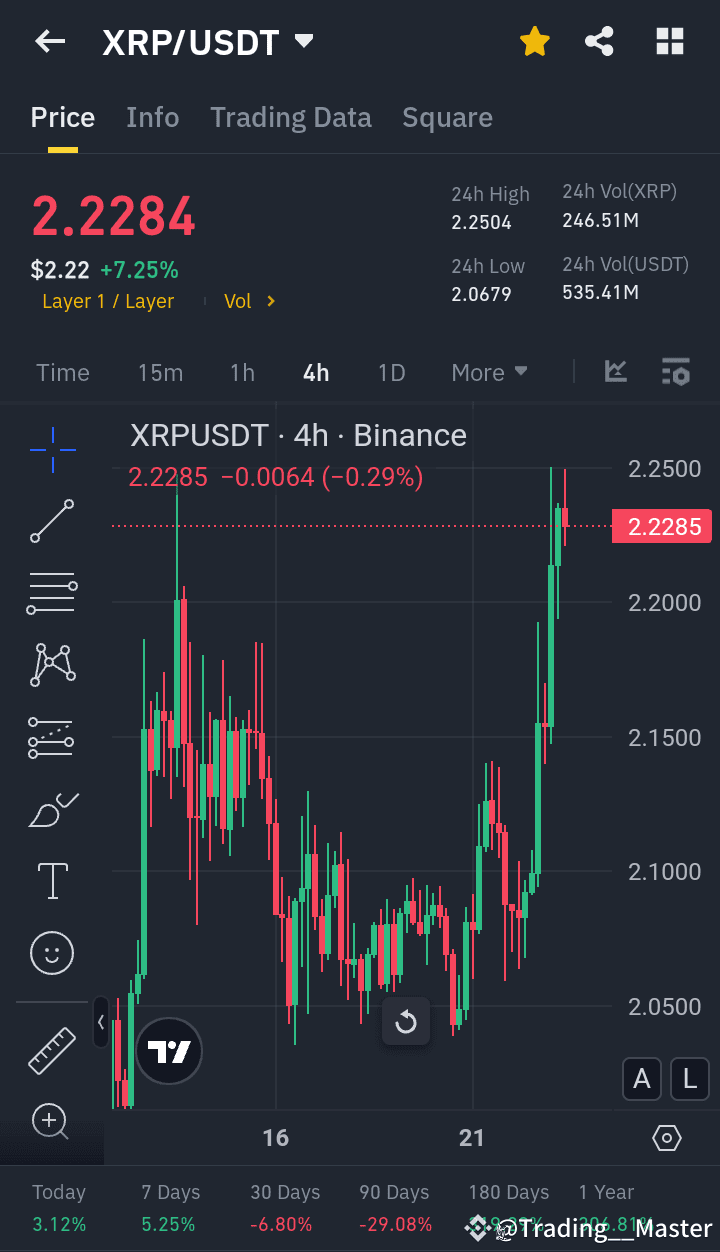Open the emoji sticker tool
Image resolution: width=720 pixels, height=1252 pixels.
[51, 953]
